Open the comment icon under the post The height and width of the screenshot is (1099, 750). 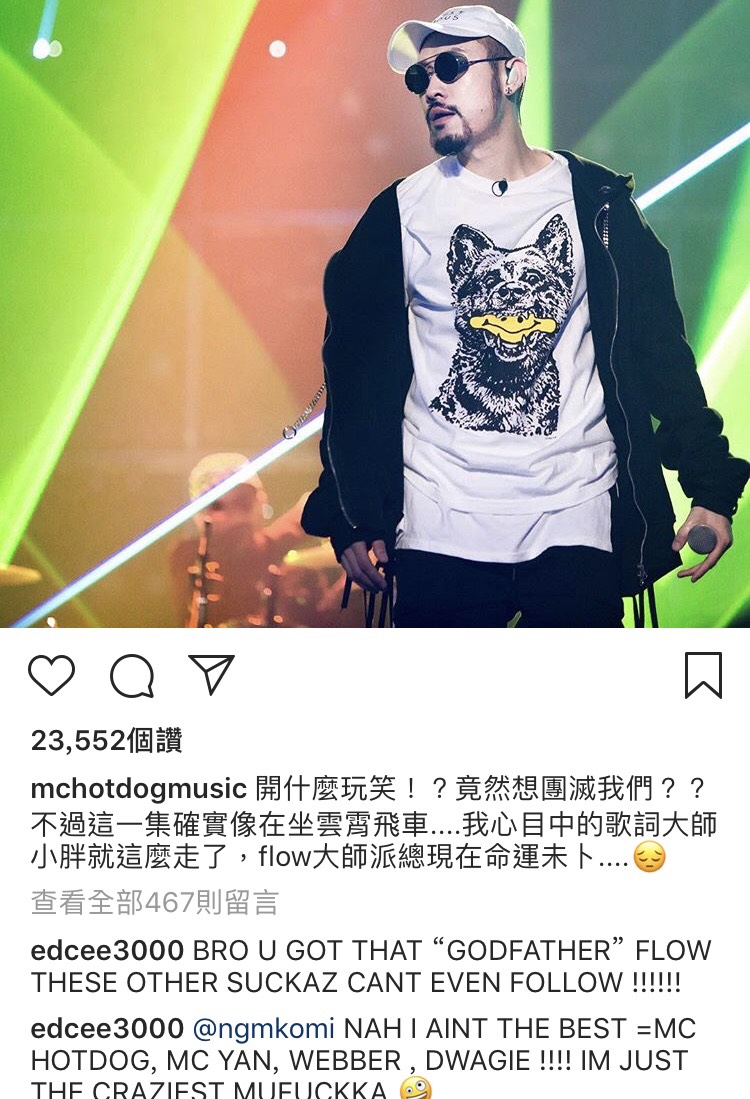coord(132,677)
